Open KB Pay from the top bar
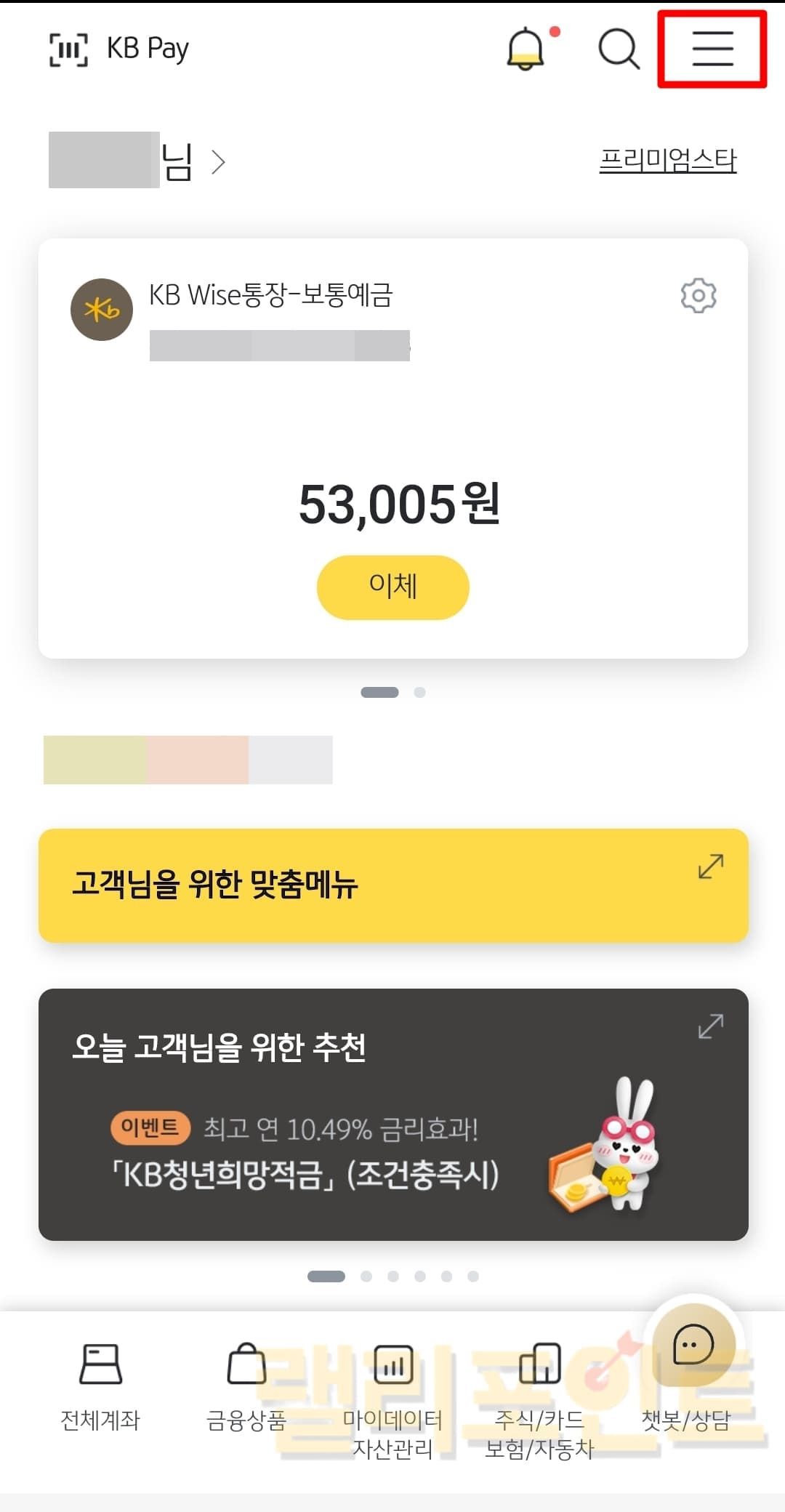The width and height of the screenshot is (785, 1512). point(120,49)
